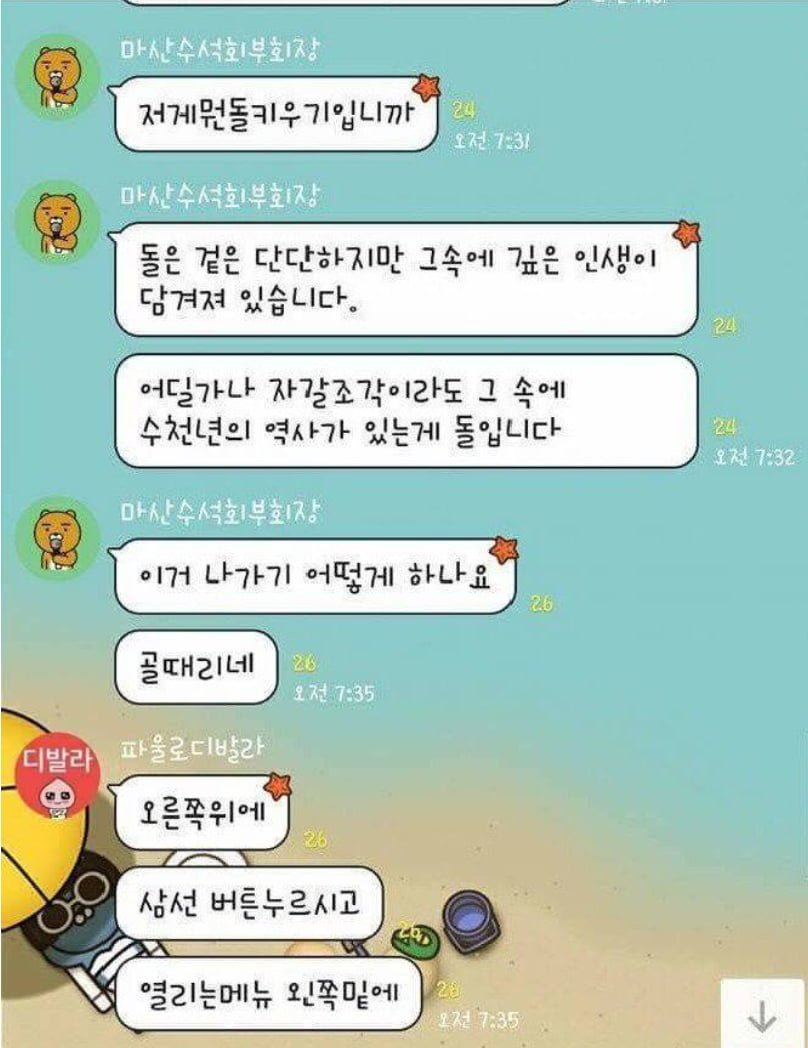Open 파울로디발라's profile picture
The image size is (808, 1048).
click(57, 777)
